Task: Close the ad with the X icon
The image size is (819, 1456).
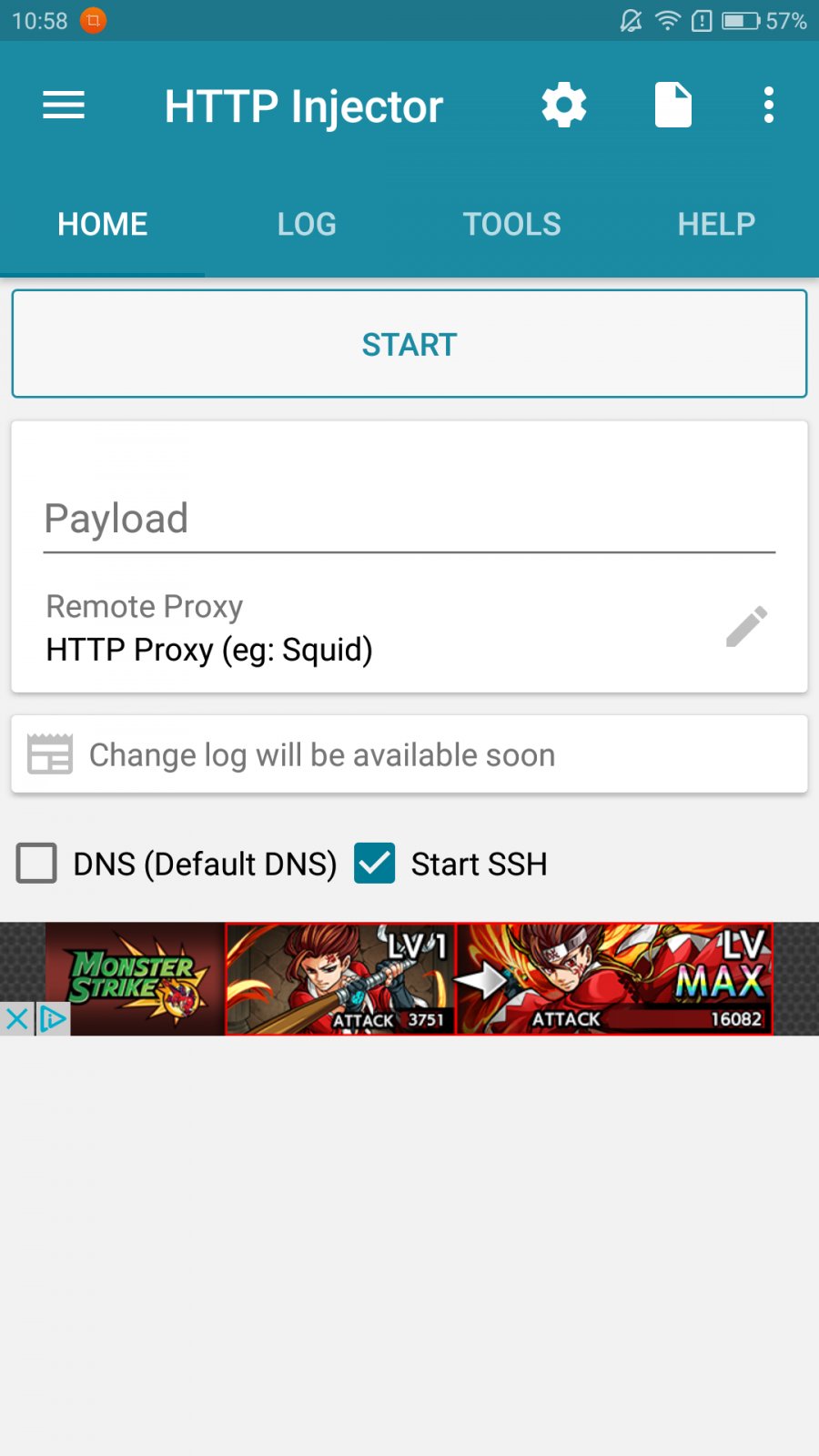Action: coord(16,1018)
